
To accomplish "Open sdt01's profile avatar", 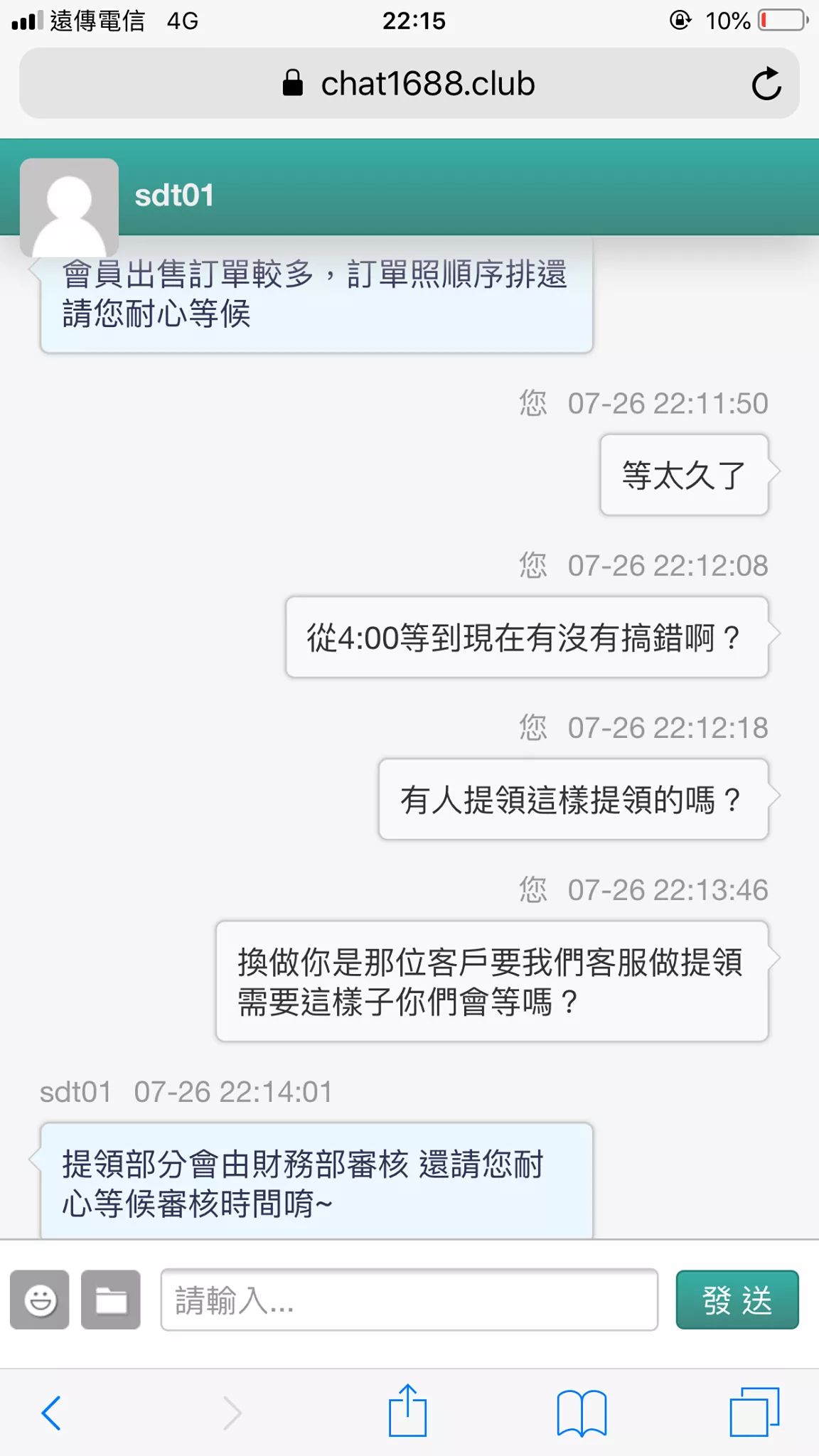I will (x=69, y=207).
